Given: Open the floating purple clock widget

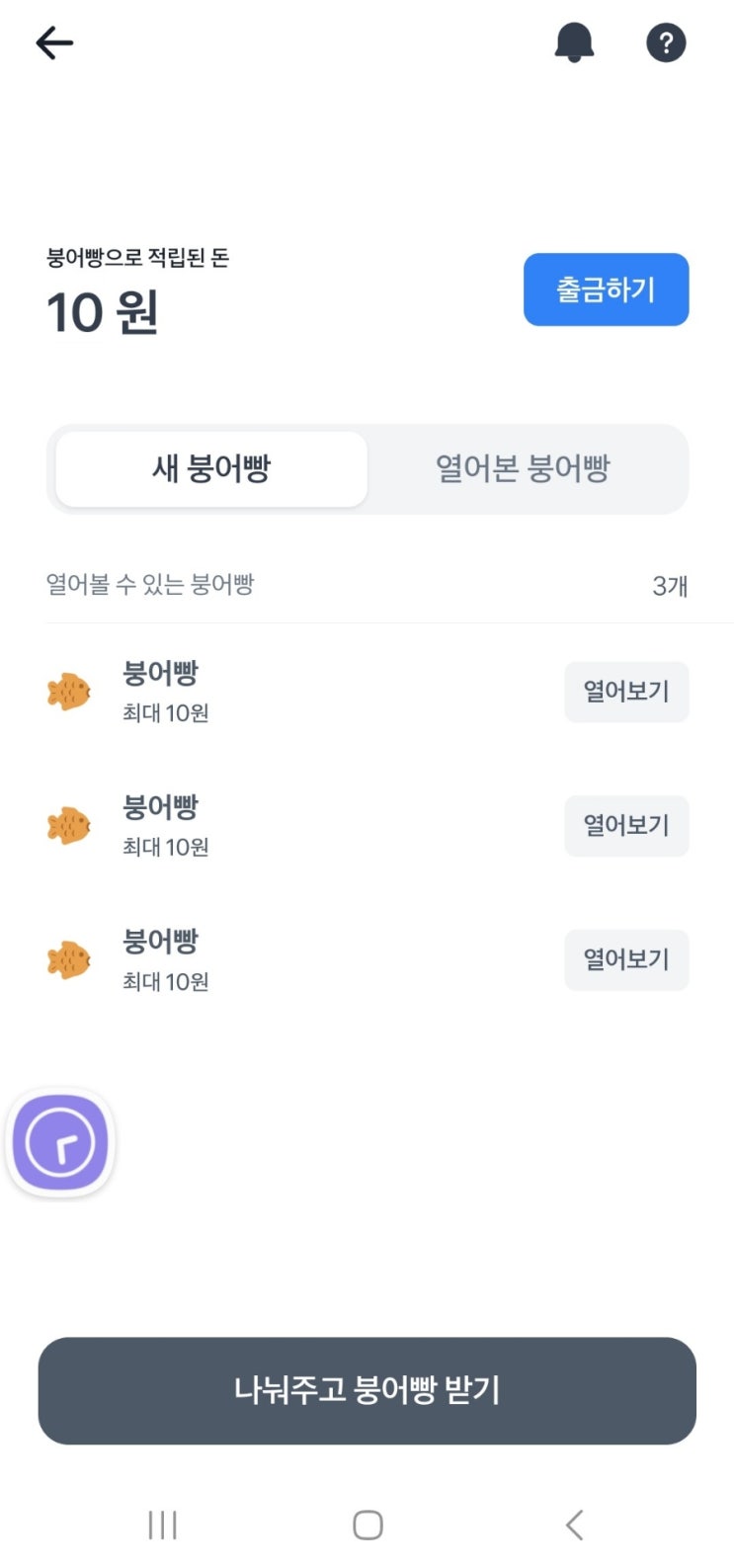Looking at the screenshot, I should pyautogui.click(x=61, y=1143).
